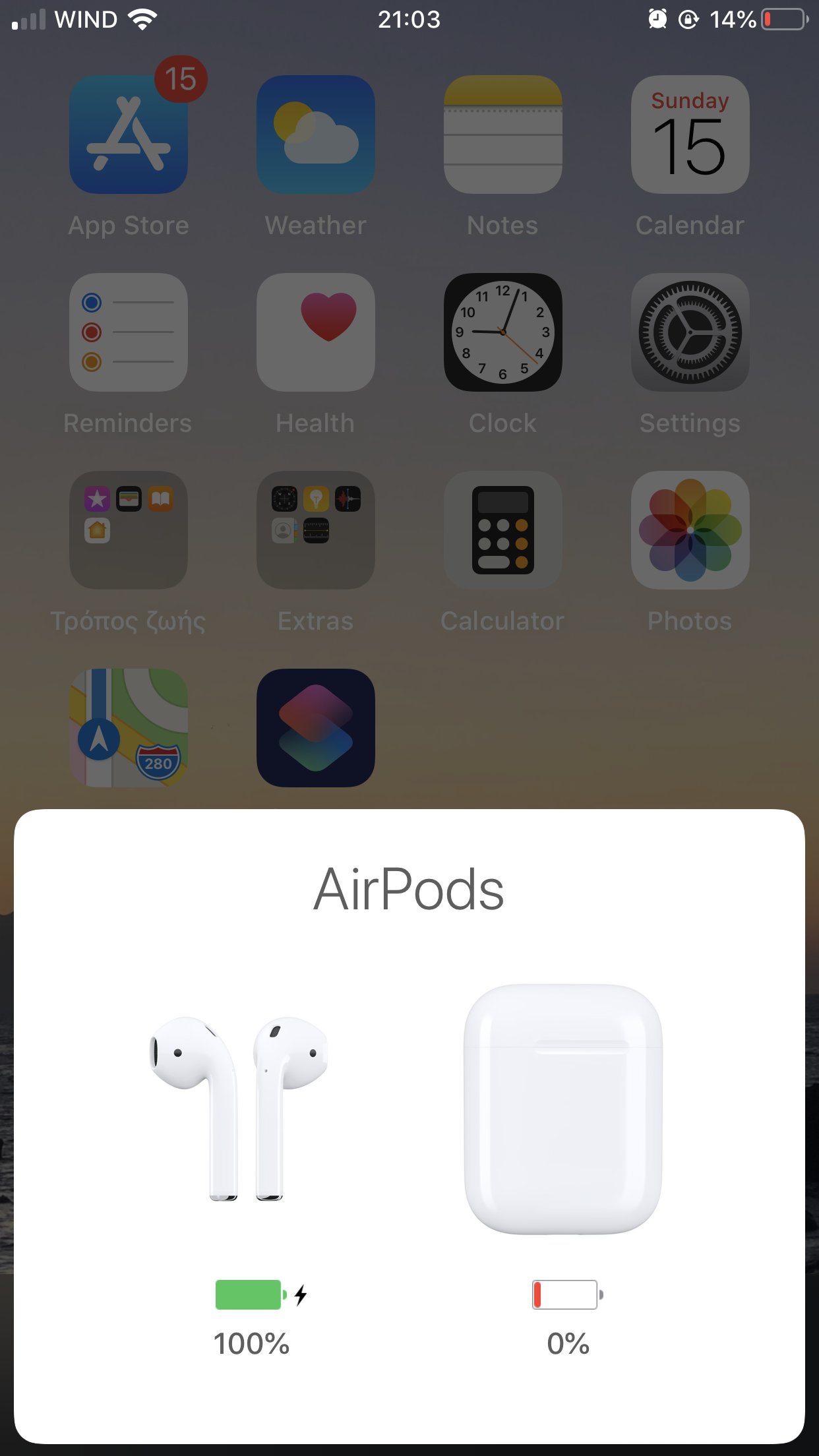Open the Maps app icon
Viewport: 819px width, 1456px height.
129,728
